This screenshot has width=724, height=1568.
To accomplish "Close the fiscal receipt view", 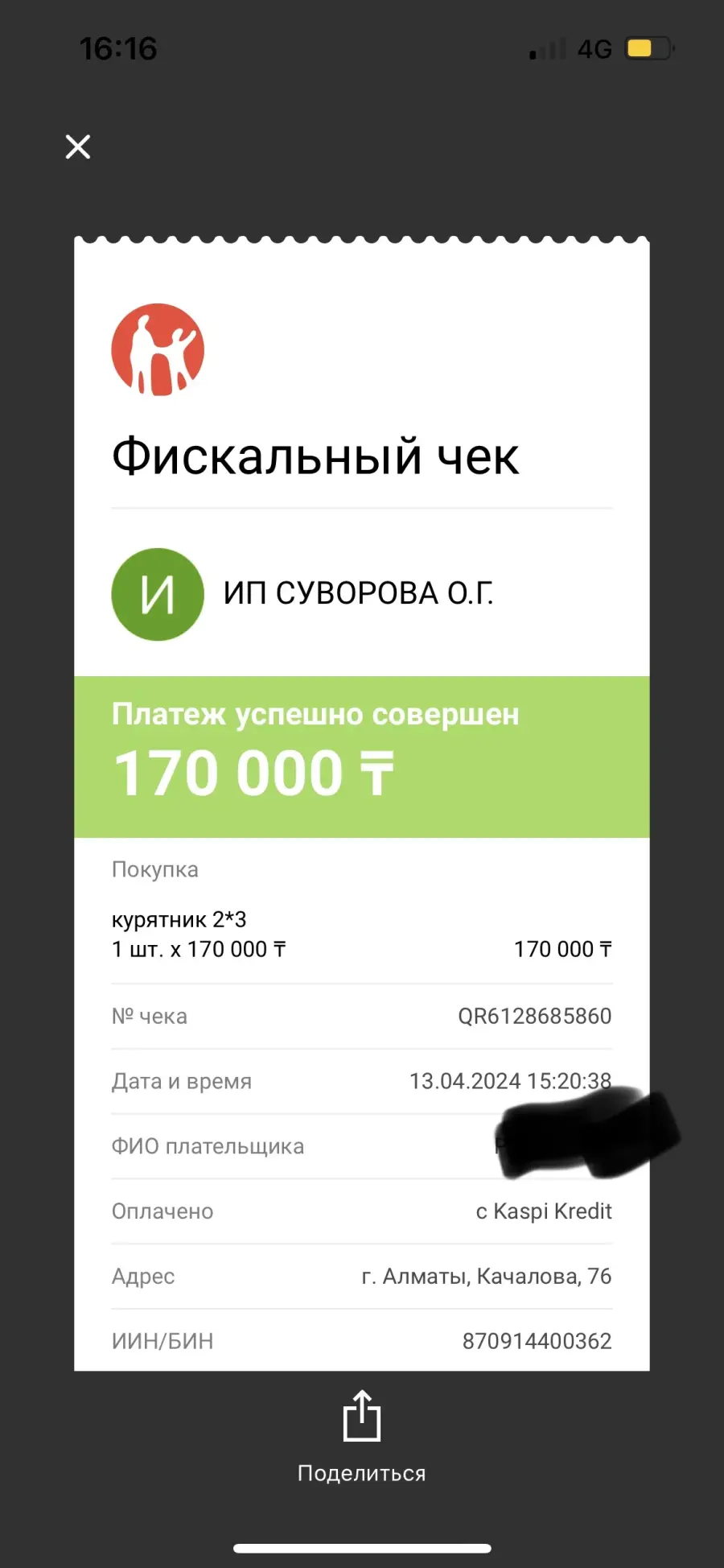I will pos(78,146).
